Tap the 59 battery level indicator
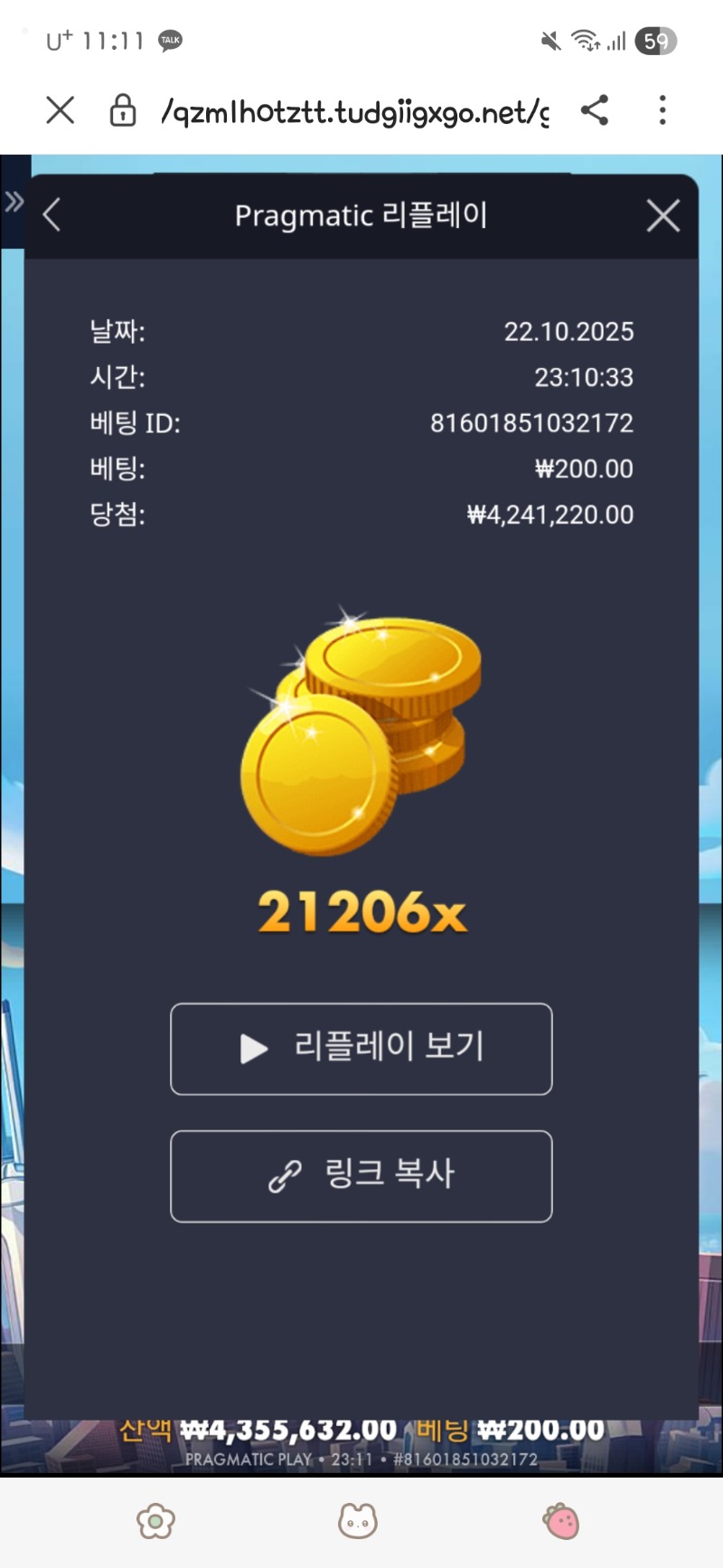The width and height of the screenshot is (723, 1568). [656, 40]
